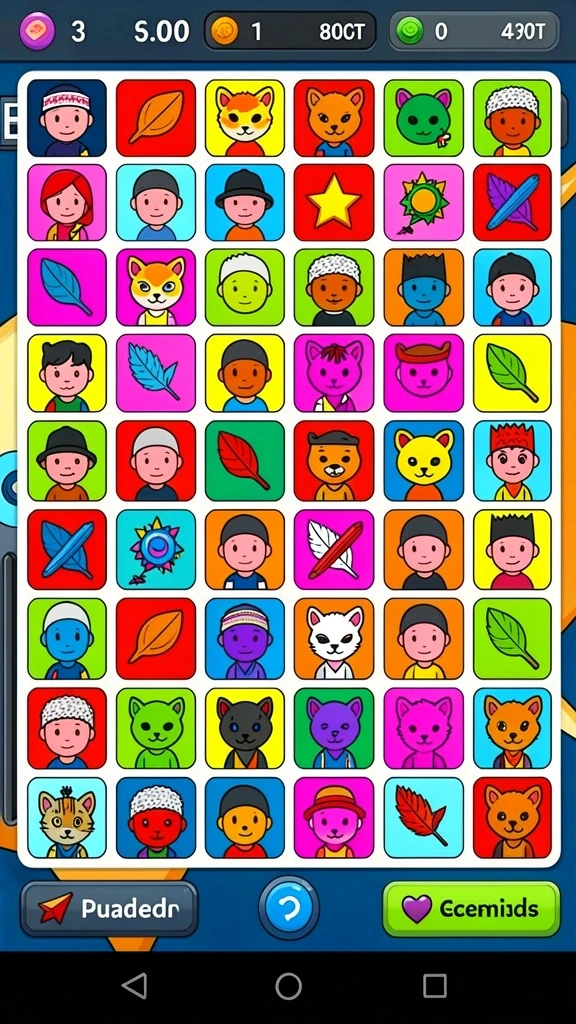576x1024 pixels.
Task: Select the yellow star tile
Action: [x=334, y=202]
